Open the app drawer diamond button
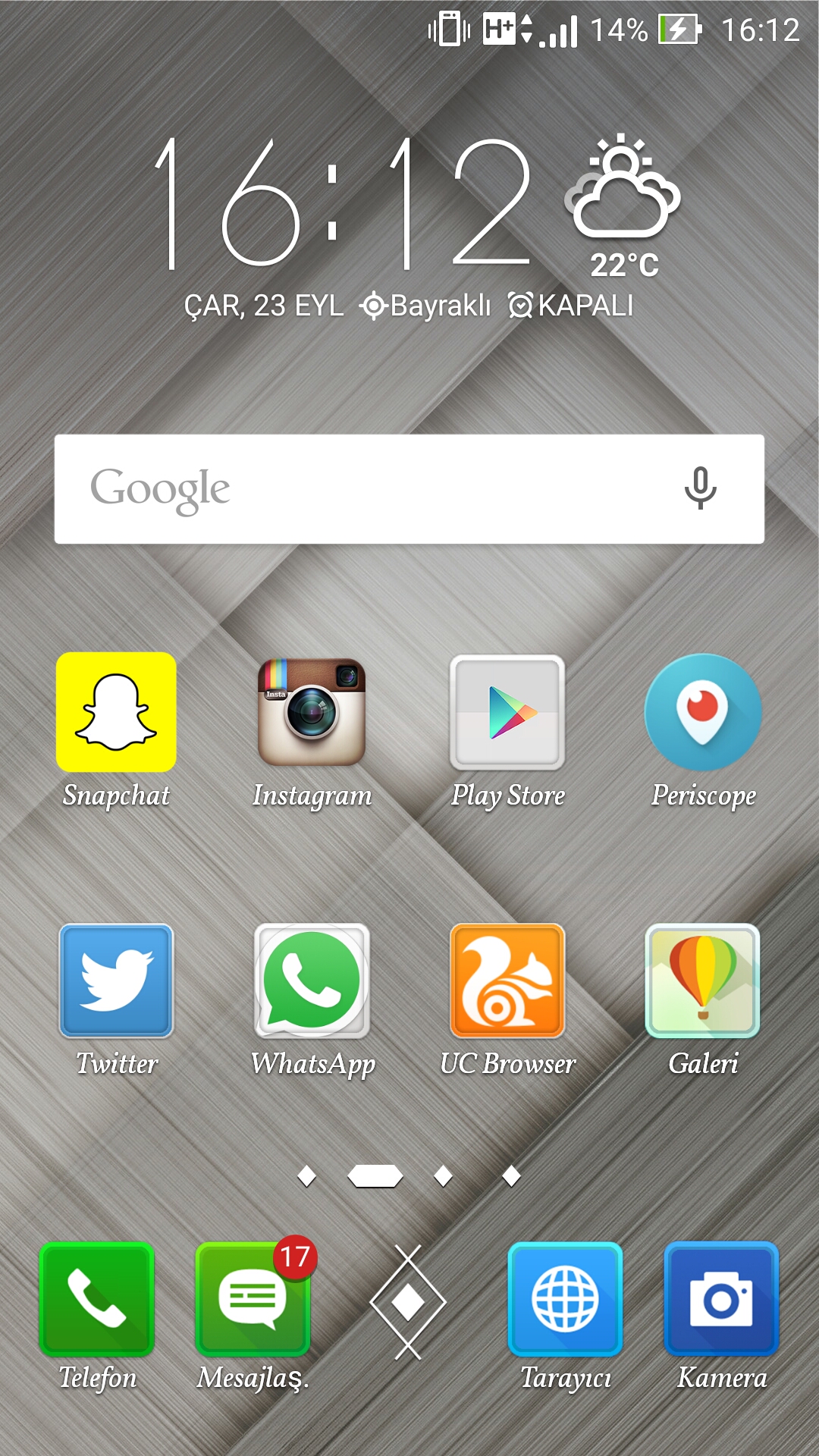The image size is (819, 1456). (408, 1302)
